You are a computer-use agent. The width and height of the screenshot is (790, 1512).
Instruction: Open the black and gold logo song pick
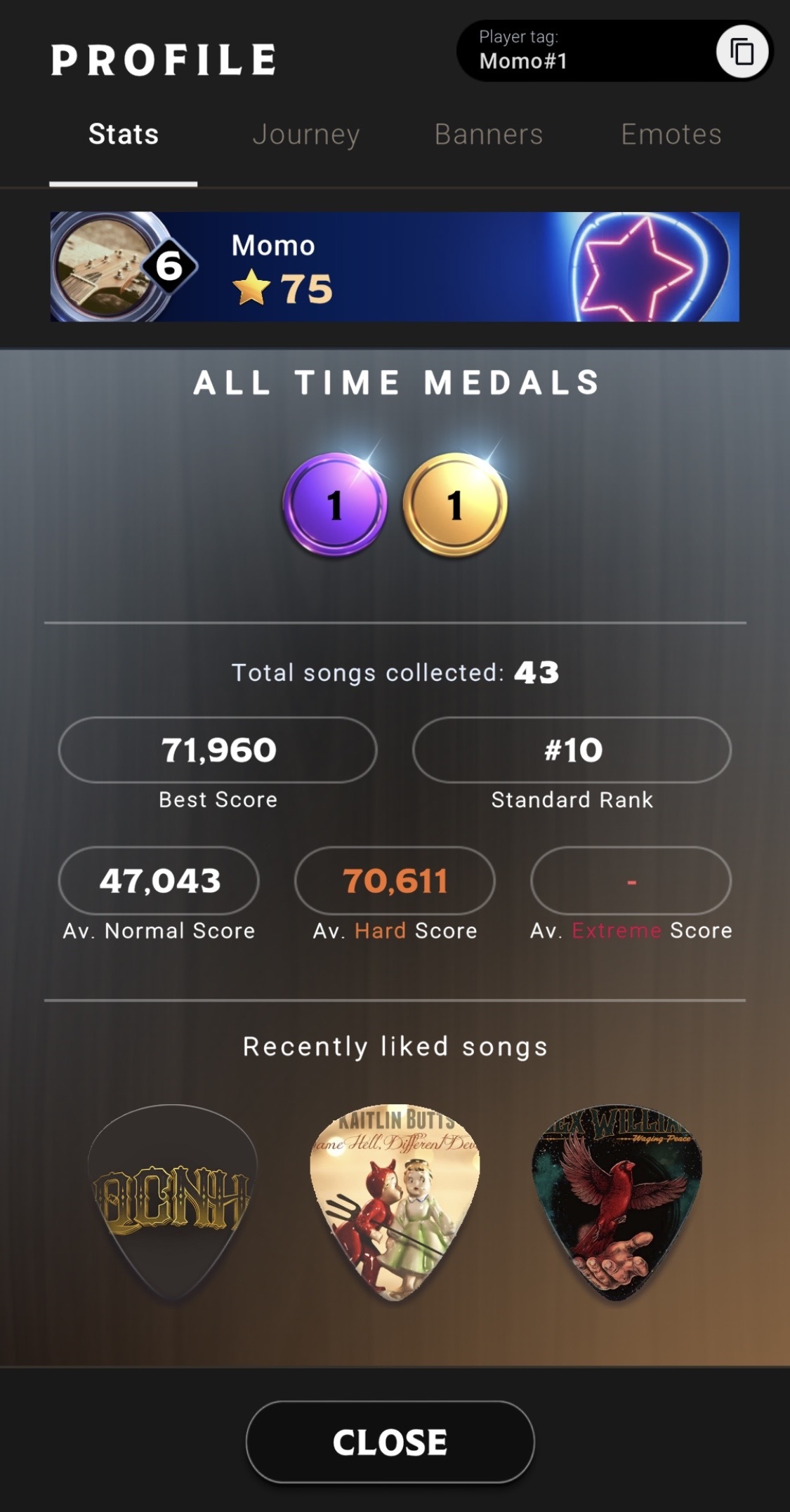point(173,1200)
